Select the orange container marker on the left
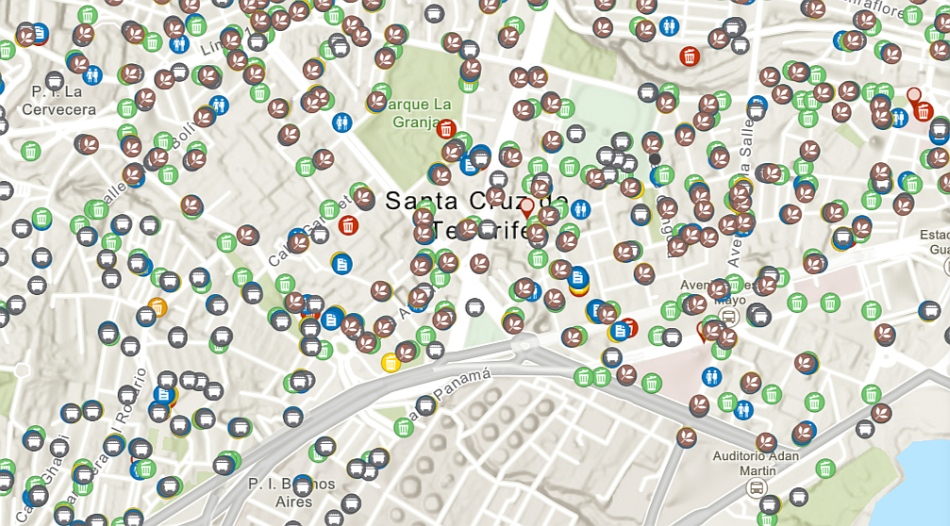 coord(157,306)
